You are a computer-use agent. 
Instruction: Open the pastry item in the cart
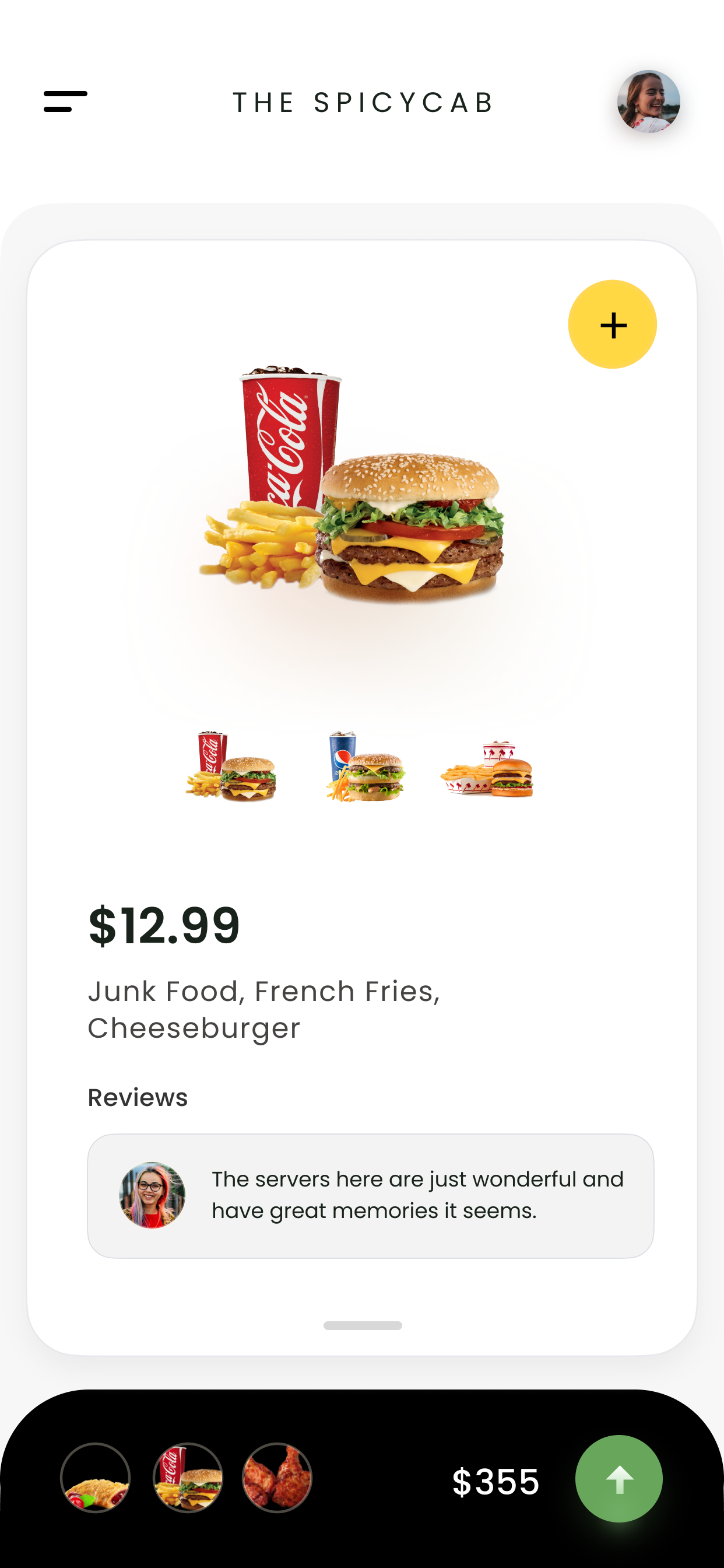[x=96, y=1478]
